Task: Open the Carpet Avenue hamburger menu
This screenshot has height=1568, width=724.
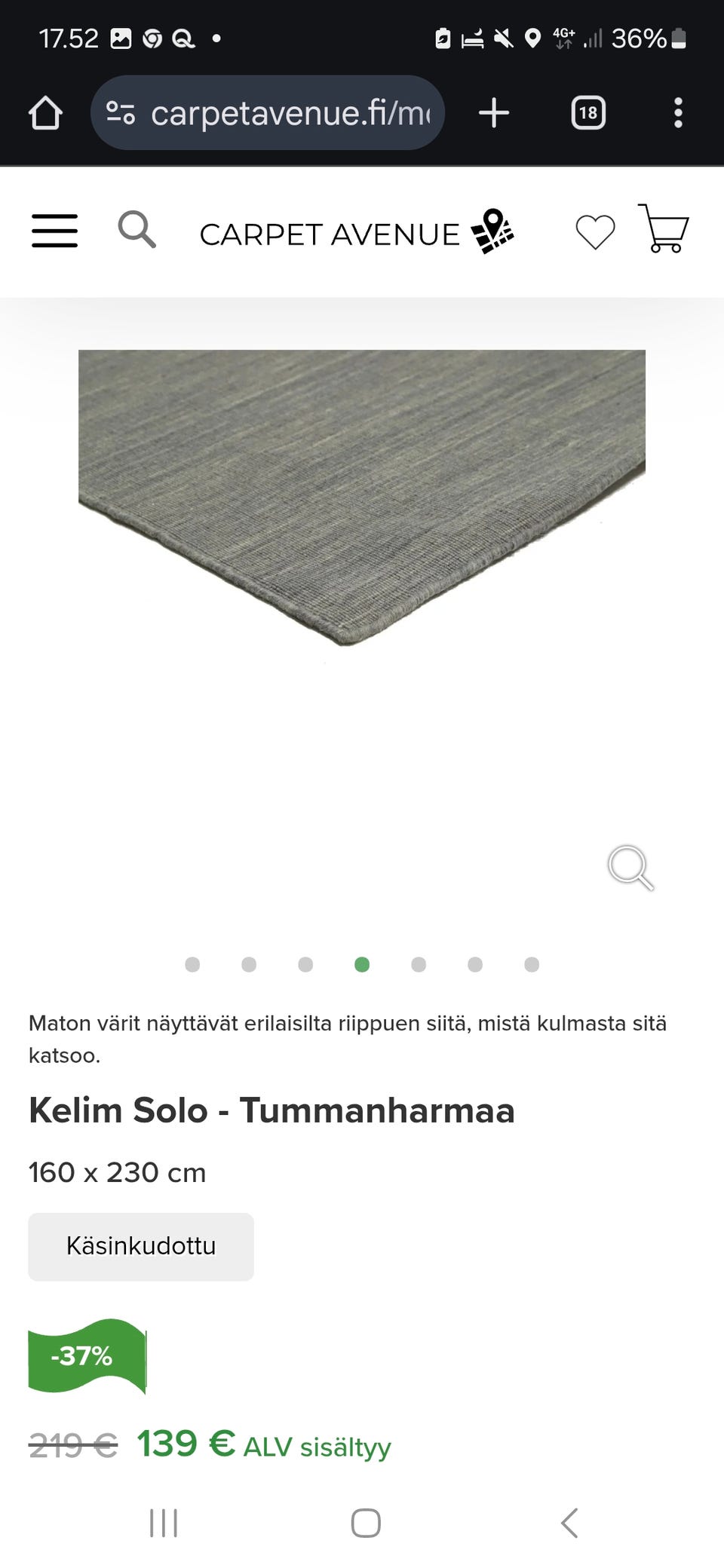Action: pyautogui.click(x=54, y=231)
